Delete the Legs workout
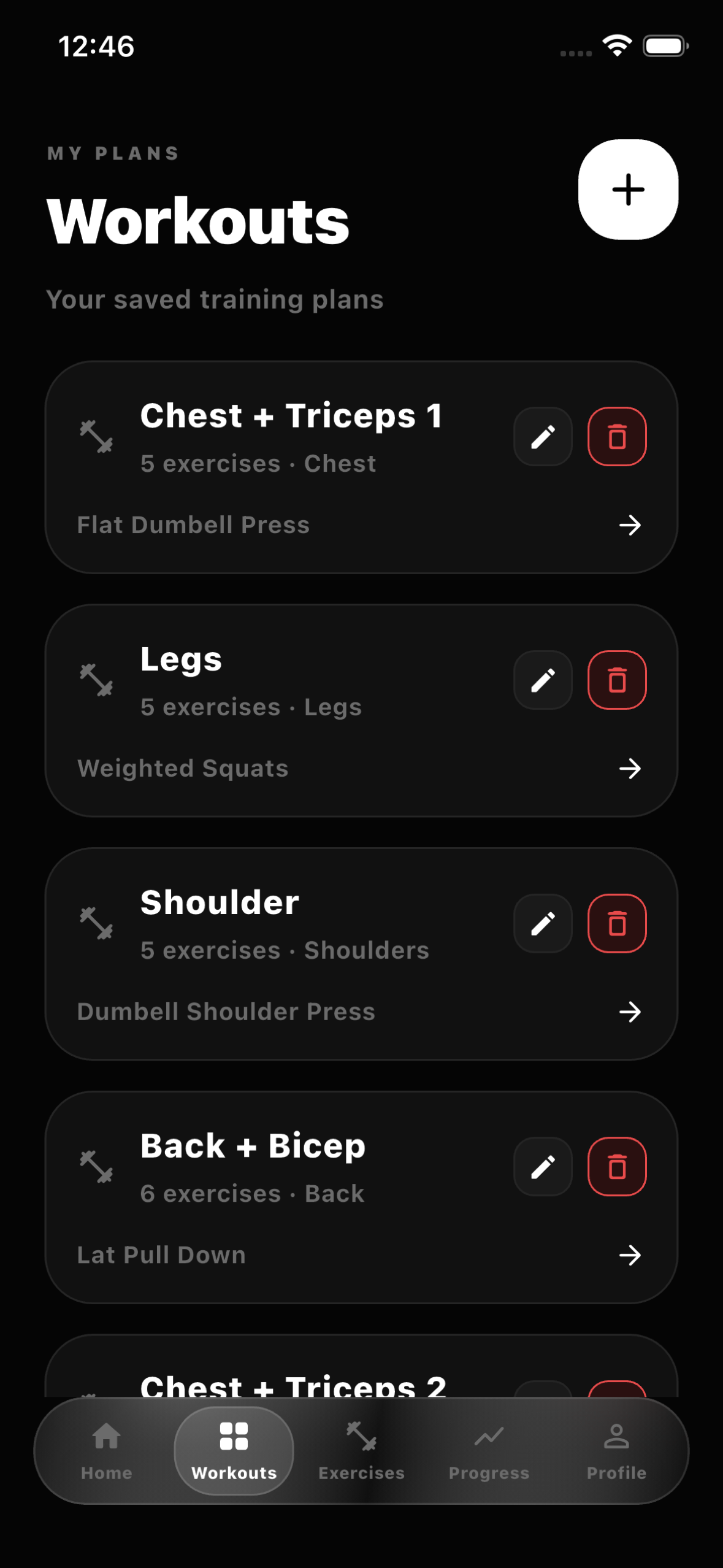 pos(617,680)
